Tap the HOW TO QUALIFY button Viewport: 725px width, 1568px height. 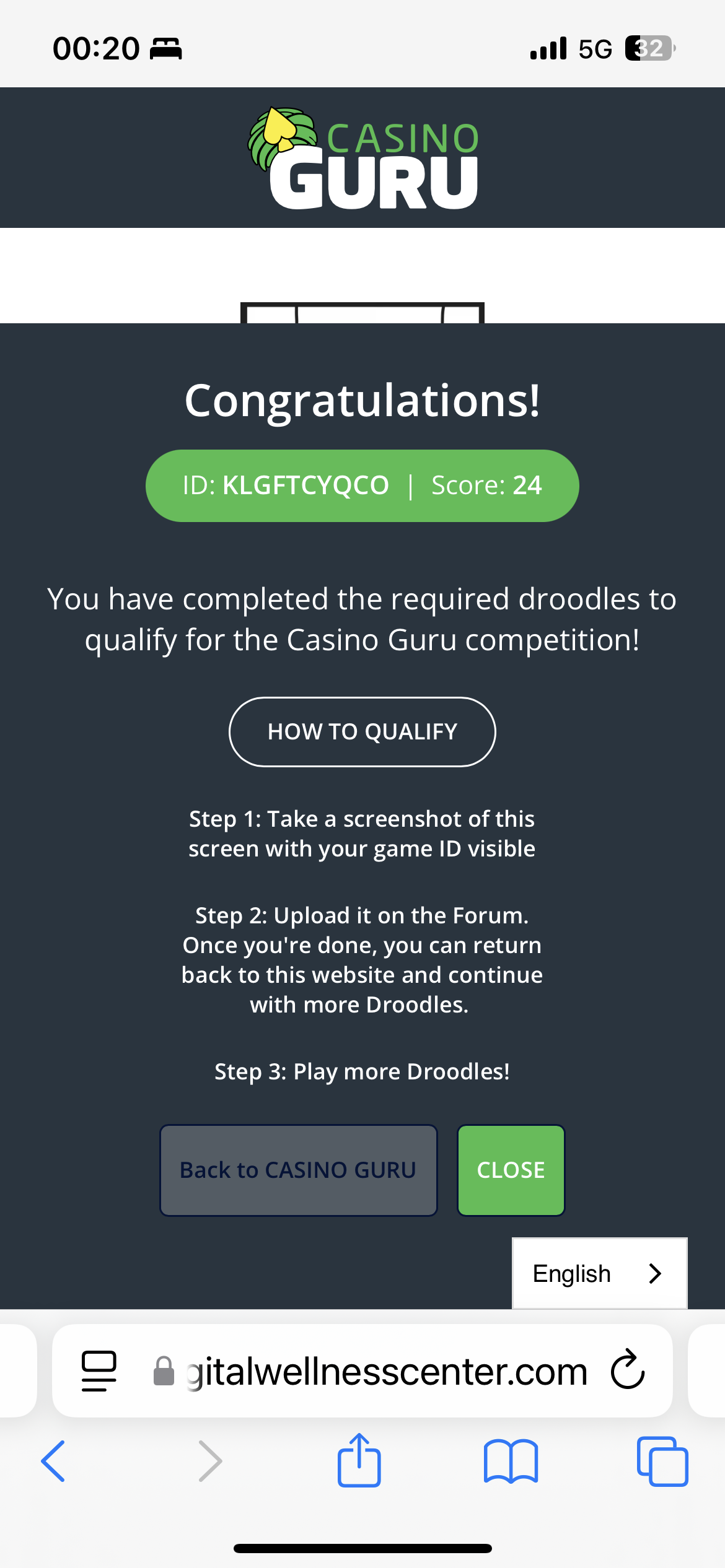362,731
